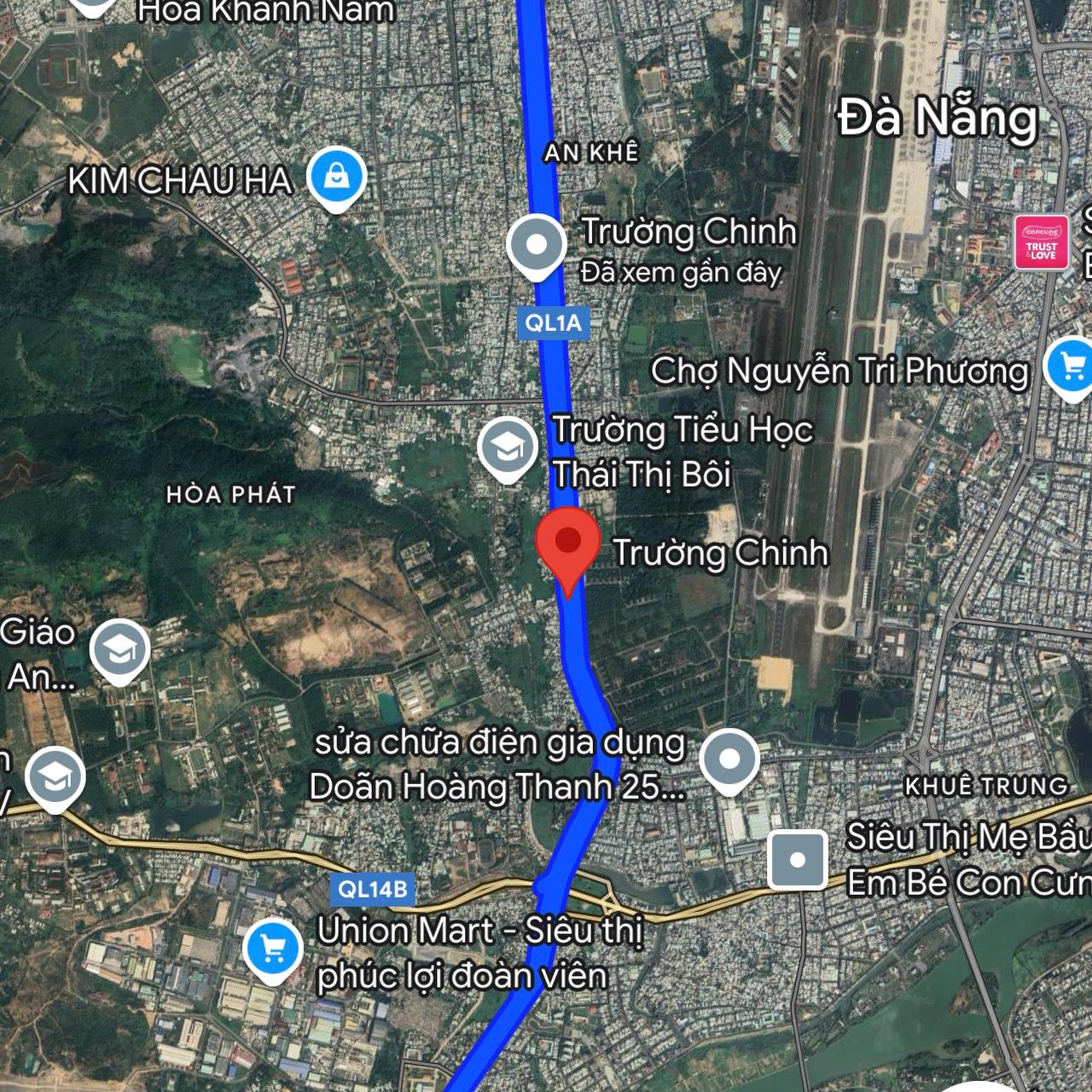Screen dimensions: 1092x1092
Task: Open the Siêu Thị Mẹ Bầu Em Bé marker
Action: (x=798, y=860)
